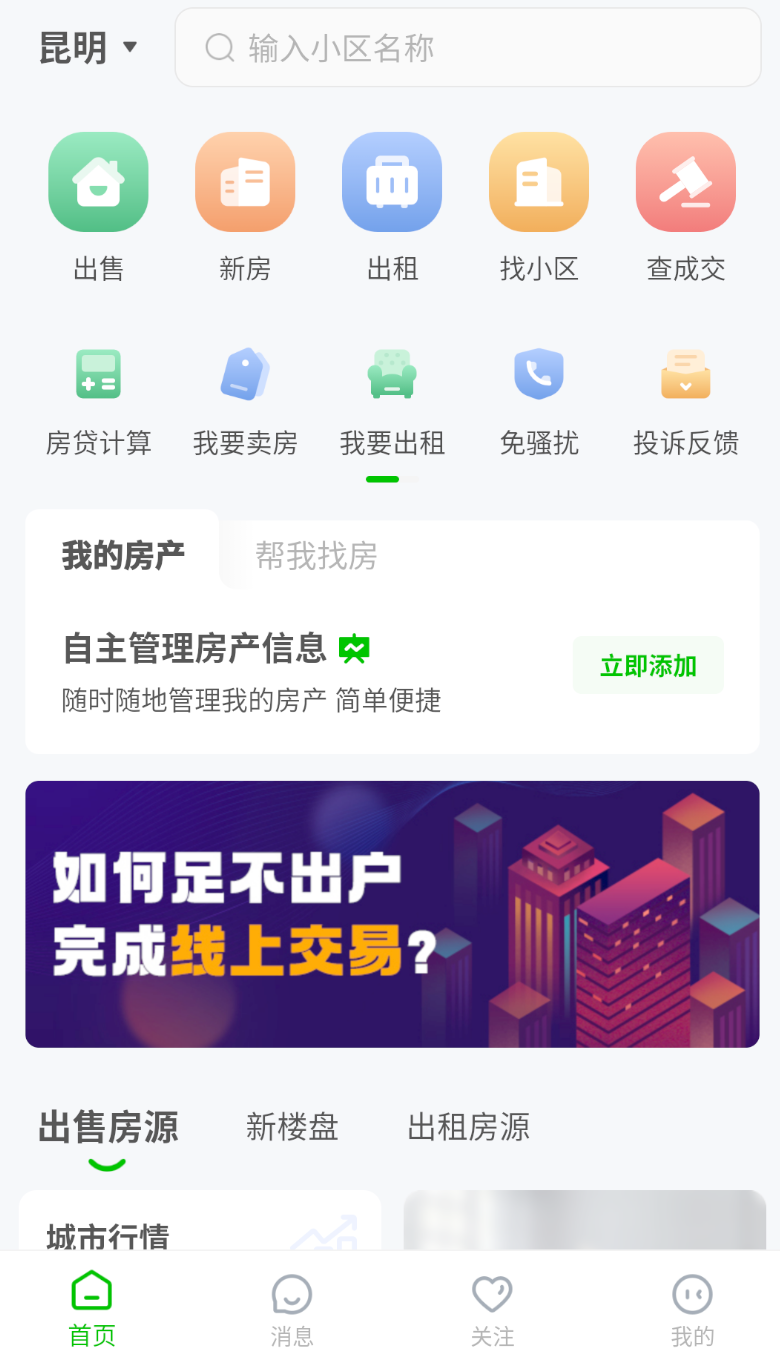This screenshot has height=1350, width=780.
Task: Switch to the 出租房源 tab
Action: [468, 1128]
